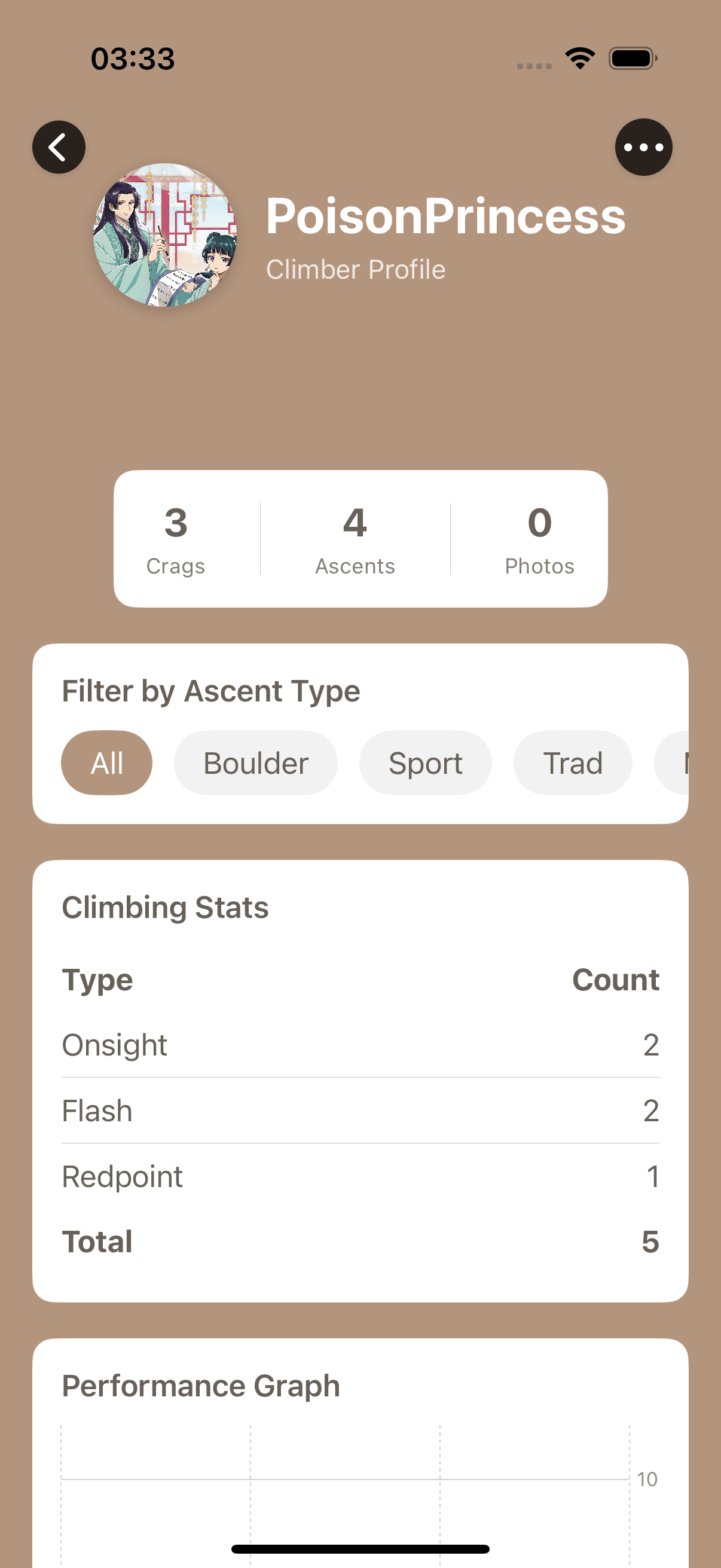Viewport: 721px width, 1568px height.
Task: Click the Onsight stats row
Action: pos(360,1044)
